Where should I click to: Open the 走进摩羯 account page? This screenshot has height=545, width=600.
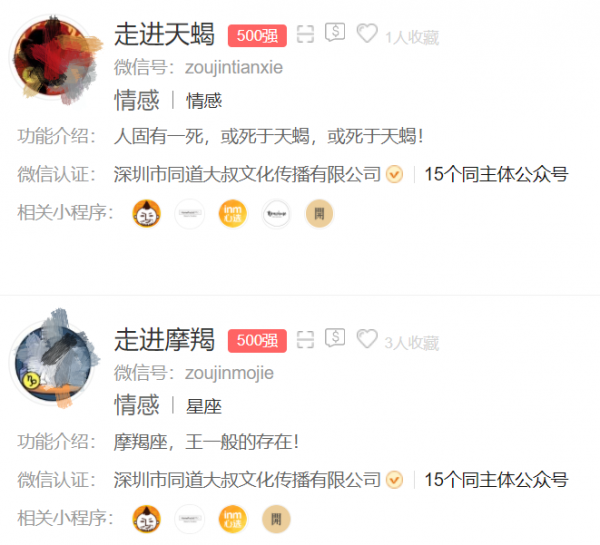(x=164, y=340)
